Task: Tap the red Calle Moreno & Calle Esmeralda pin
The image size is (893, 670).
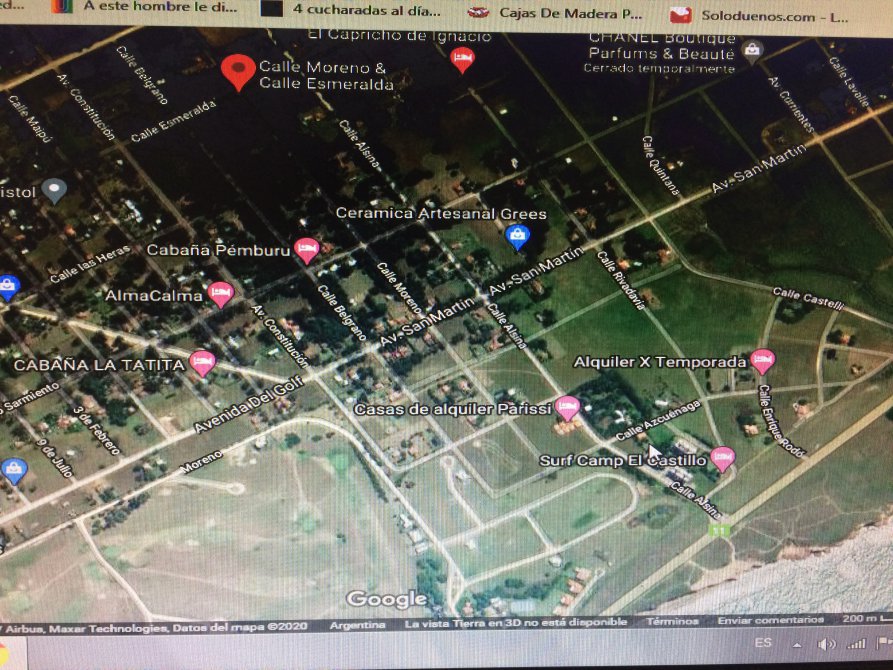Action: point(238,71)
